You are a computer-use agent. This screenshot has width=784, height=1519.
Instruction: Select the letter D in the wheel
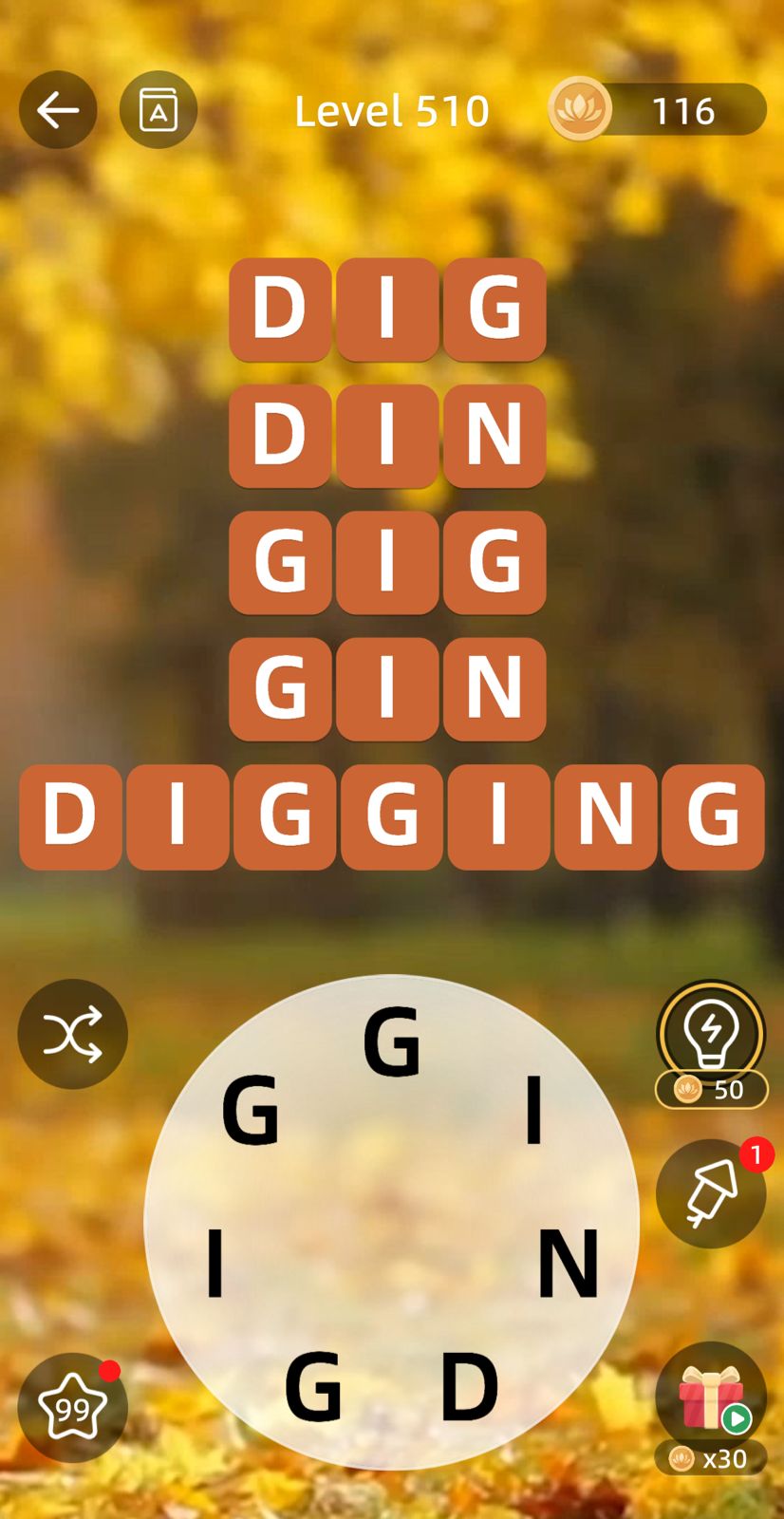[469, 1386]
